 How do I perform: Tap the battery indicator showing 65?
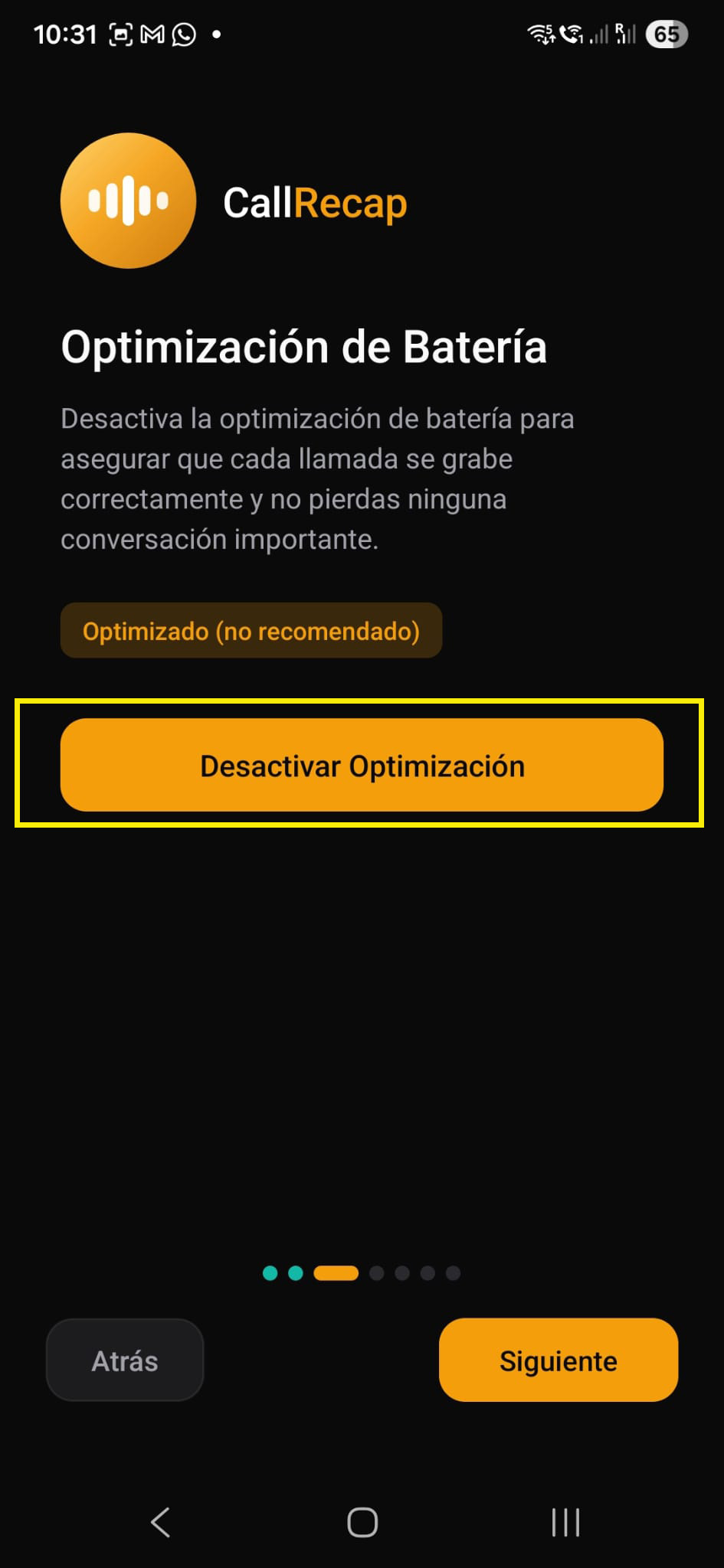666,33
